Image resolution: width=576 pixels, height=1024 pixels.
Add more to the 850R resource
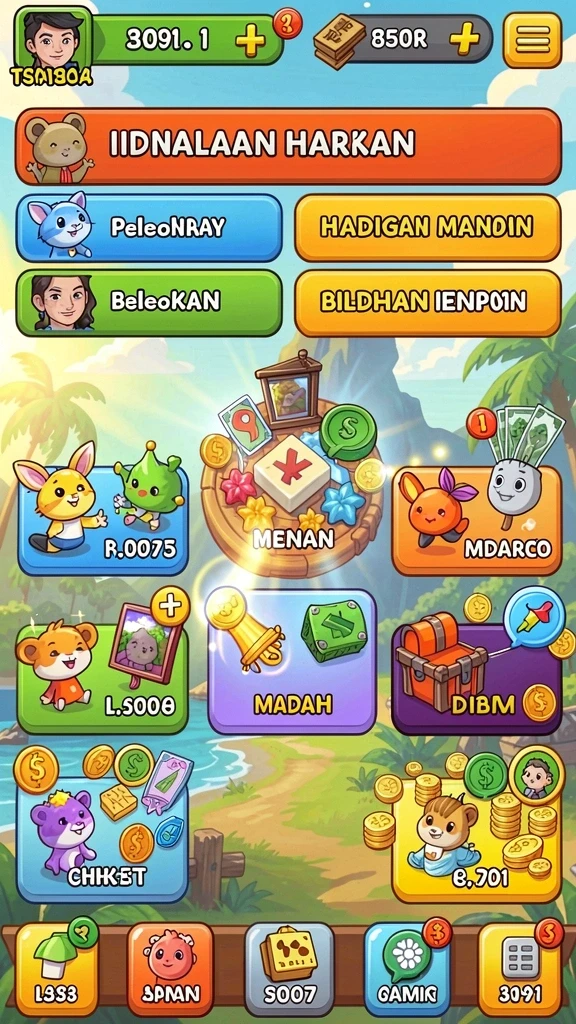click(464, 40)
